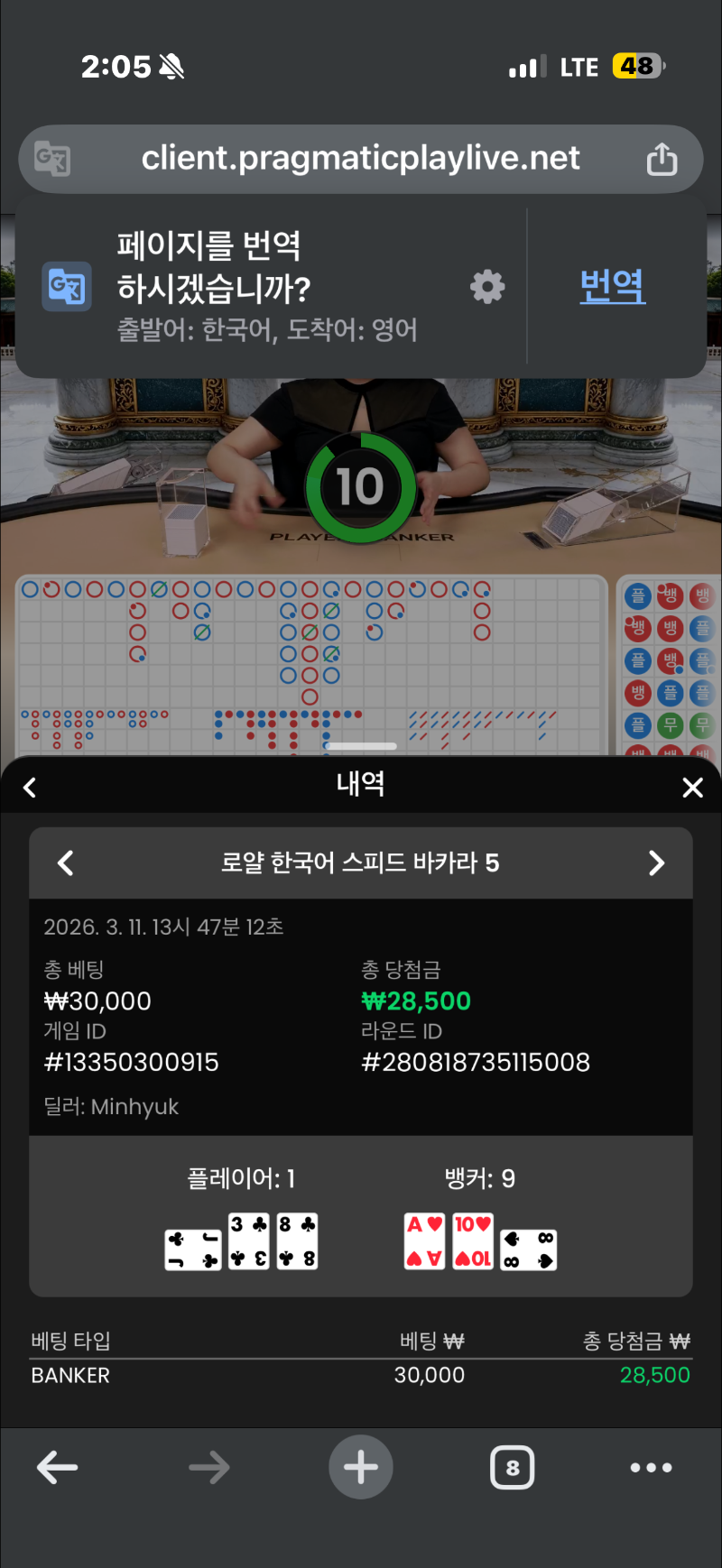Go back in the browser
Image resolution: width=722 pixels, height=1568 pixels.
pos(57,1468)
